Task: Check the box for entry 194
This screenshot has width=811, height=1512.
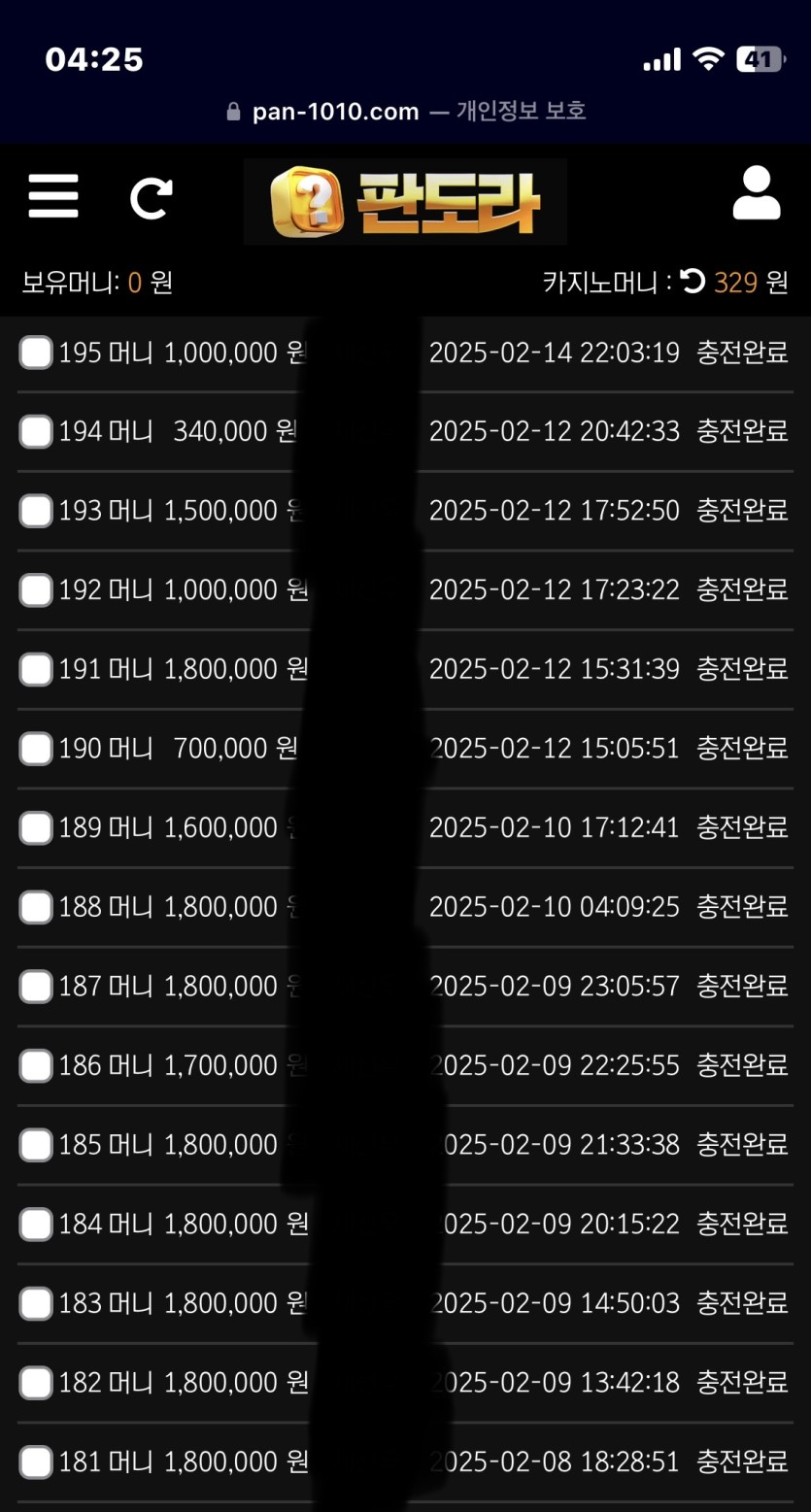Action: tap(36, 431)
